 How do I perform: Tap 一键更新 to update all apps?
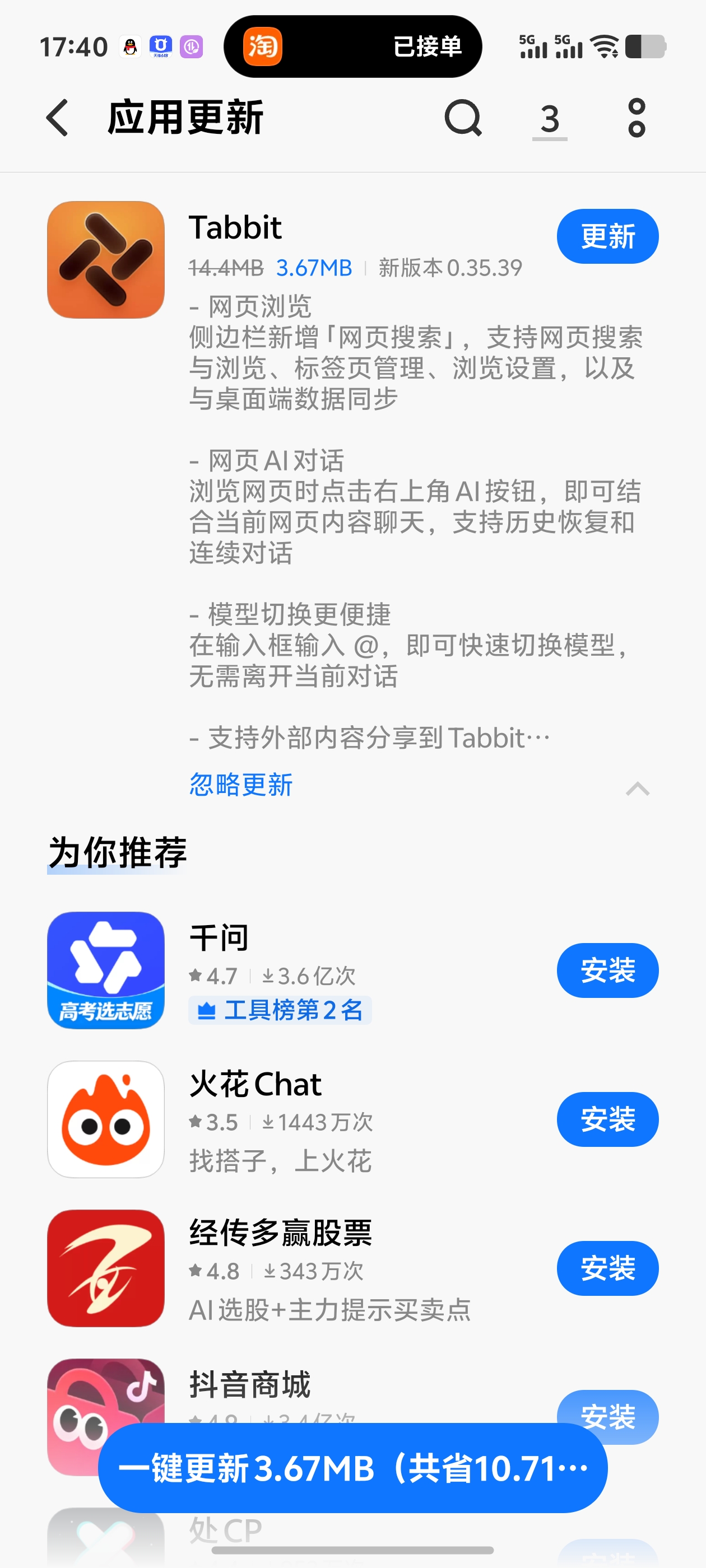tap(352, 1468)
